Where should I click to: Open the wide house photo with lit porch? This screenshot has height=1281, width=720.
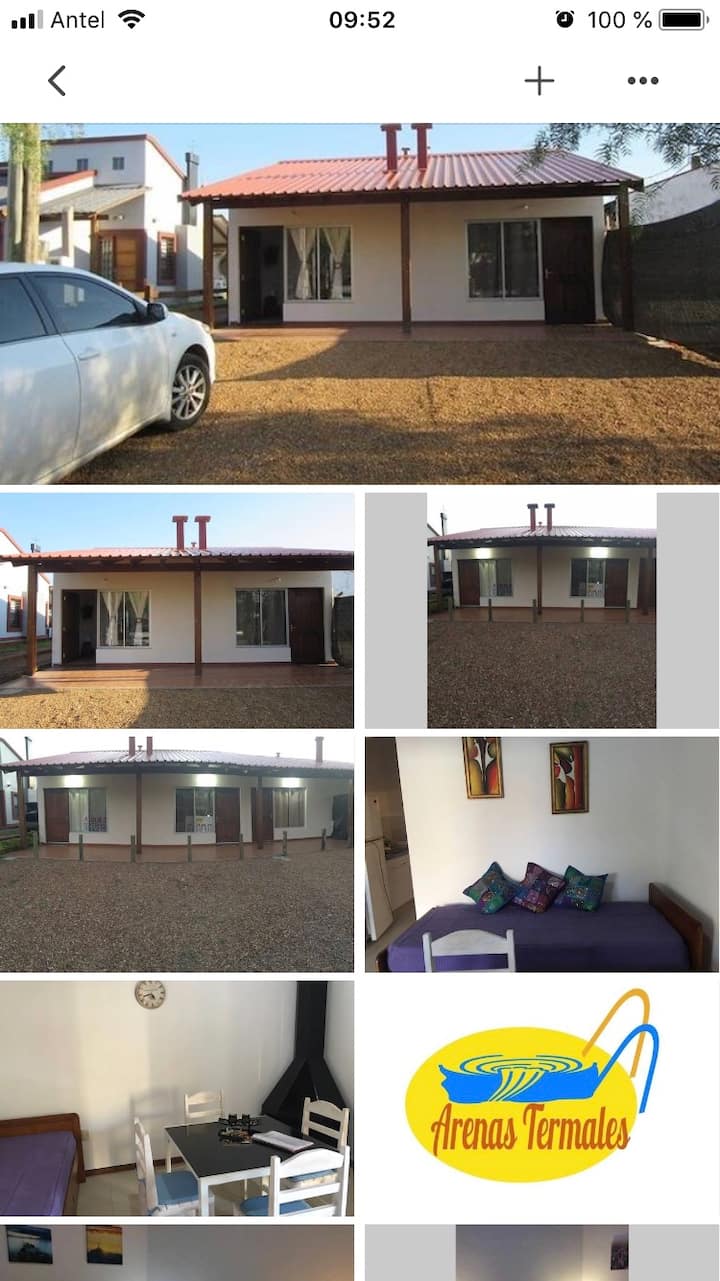(177, 854)
